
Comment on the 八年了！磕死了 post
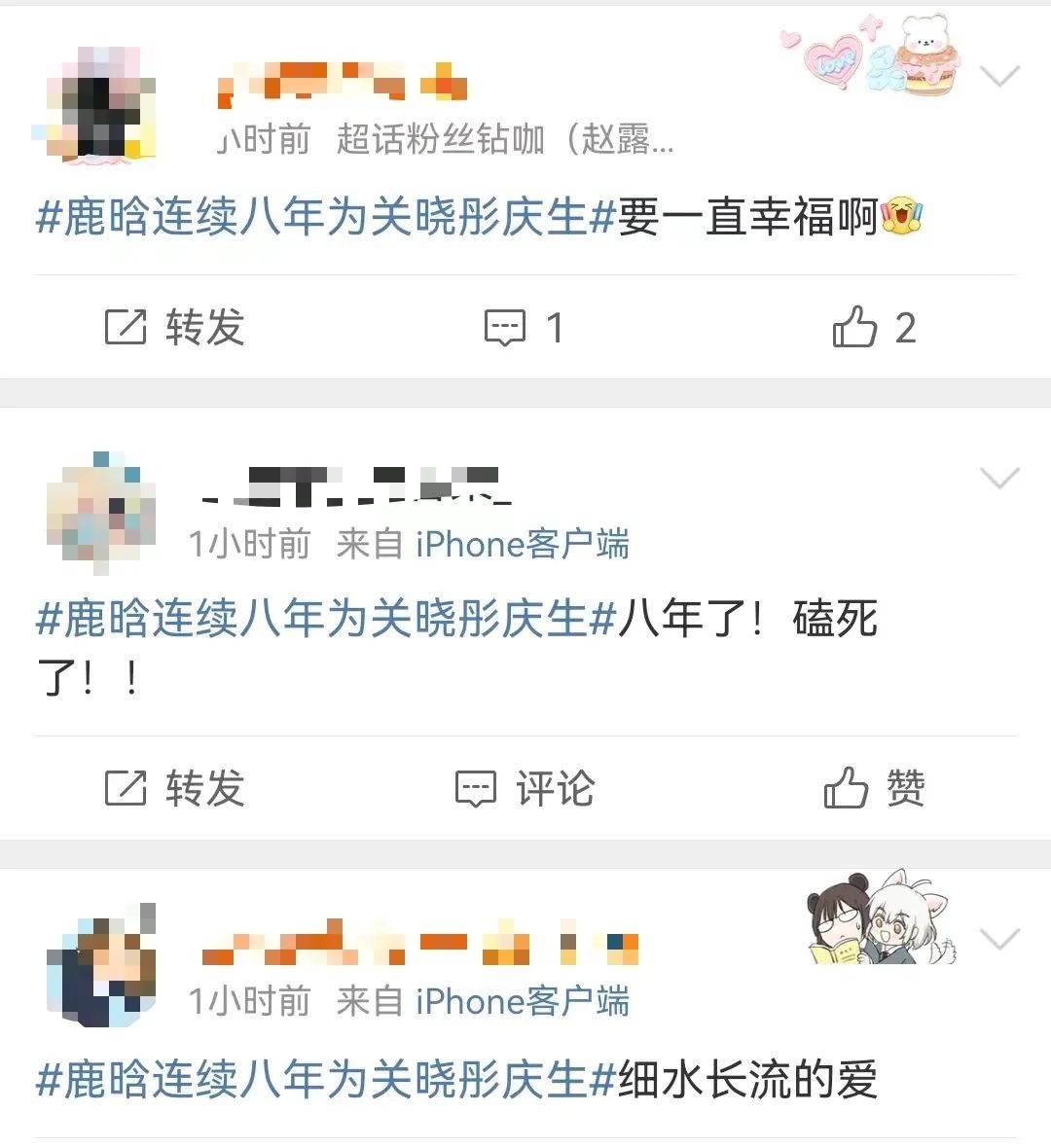[x=525, y=788]
